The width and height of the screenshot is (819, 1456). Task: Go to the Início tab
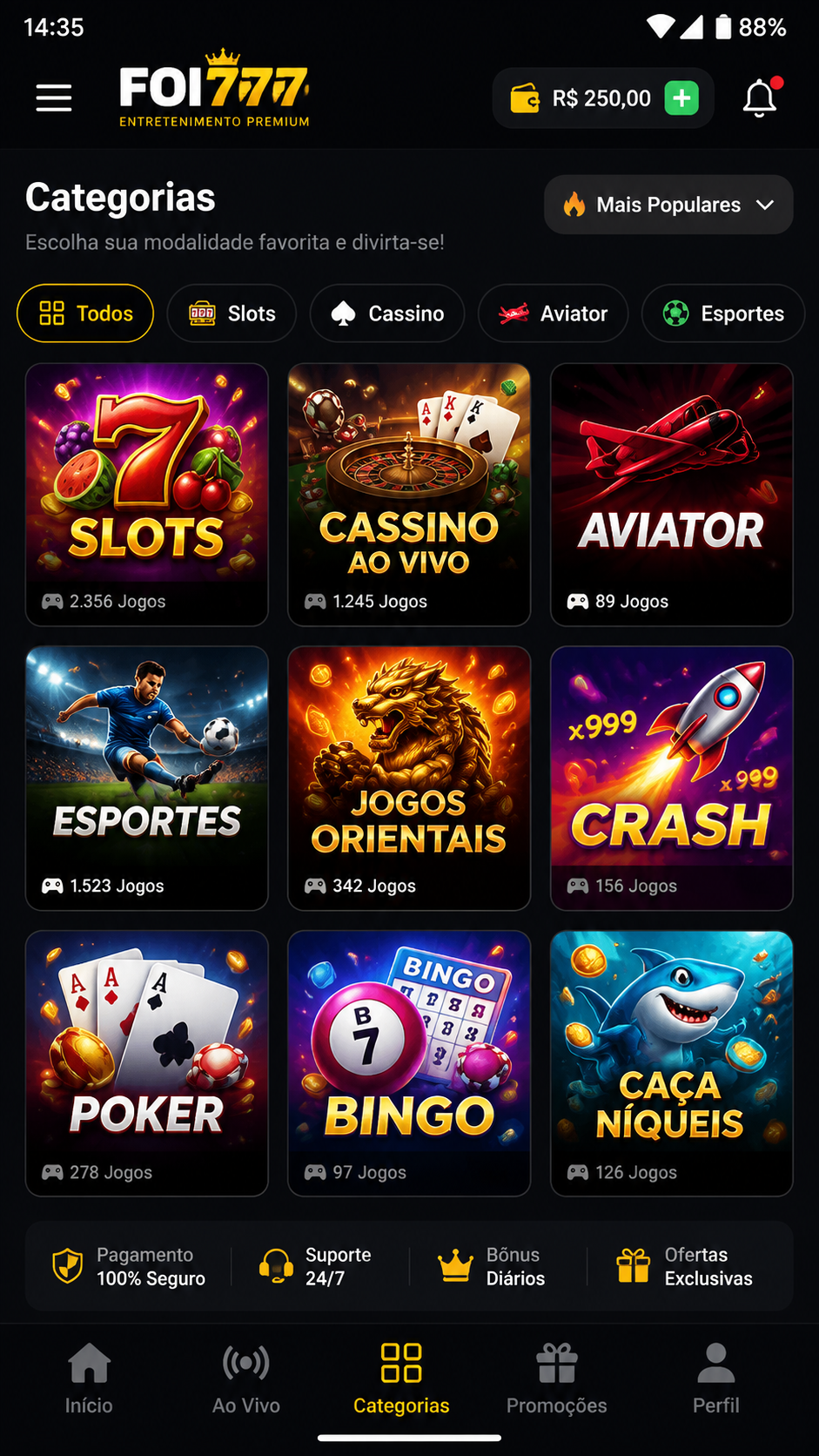point(89,1378)
